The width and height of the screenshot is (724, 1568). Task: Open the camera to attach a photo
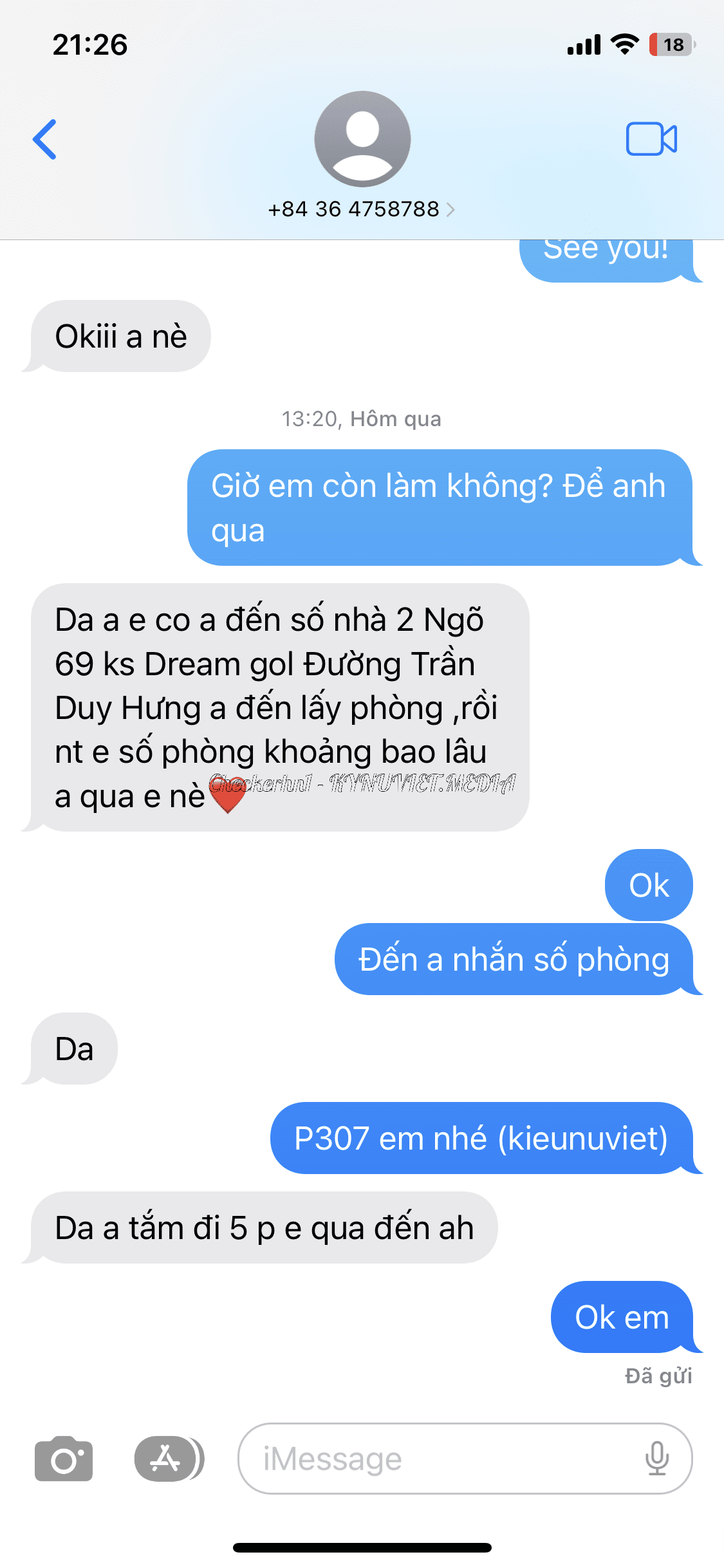(64, 1459)
